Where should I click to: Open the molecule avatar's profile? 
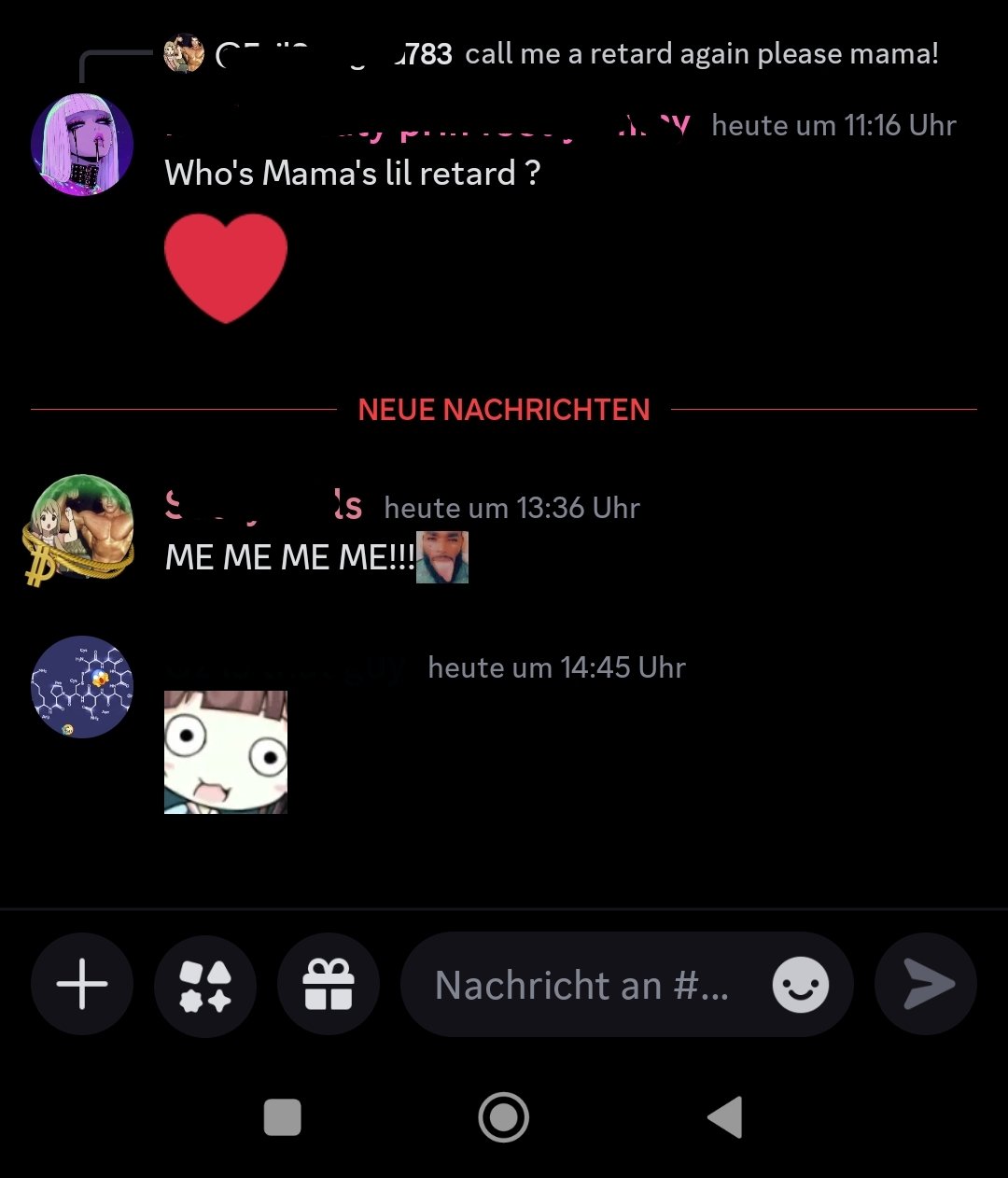tap(82, 687)
